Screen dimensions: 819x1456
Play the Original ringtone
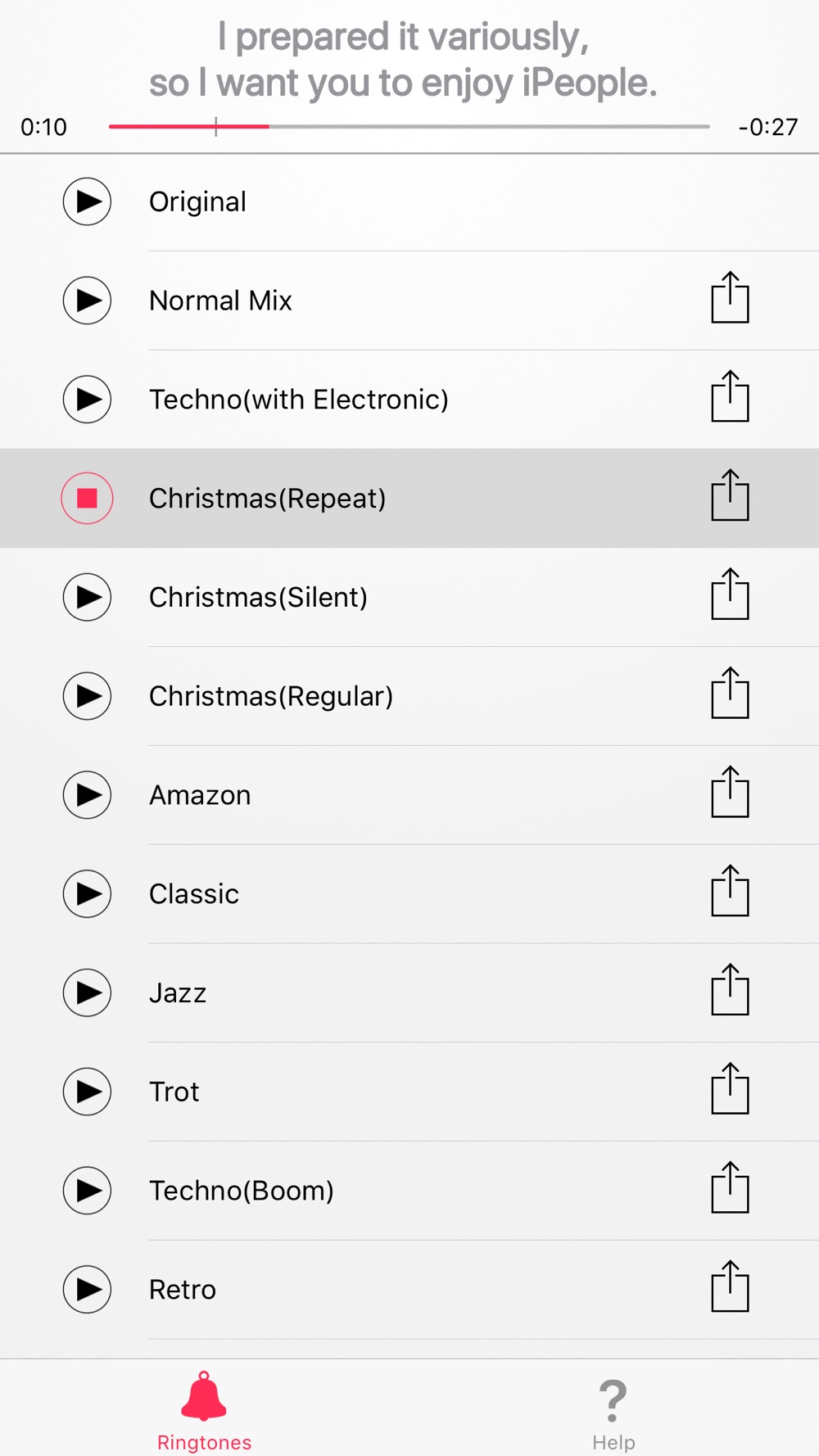[x=87, y=201]
